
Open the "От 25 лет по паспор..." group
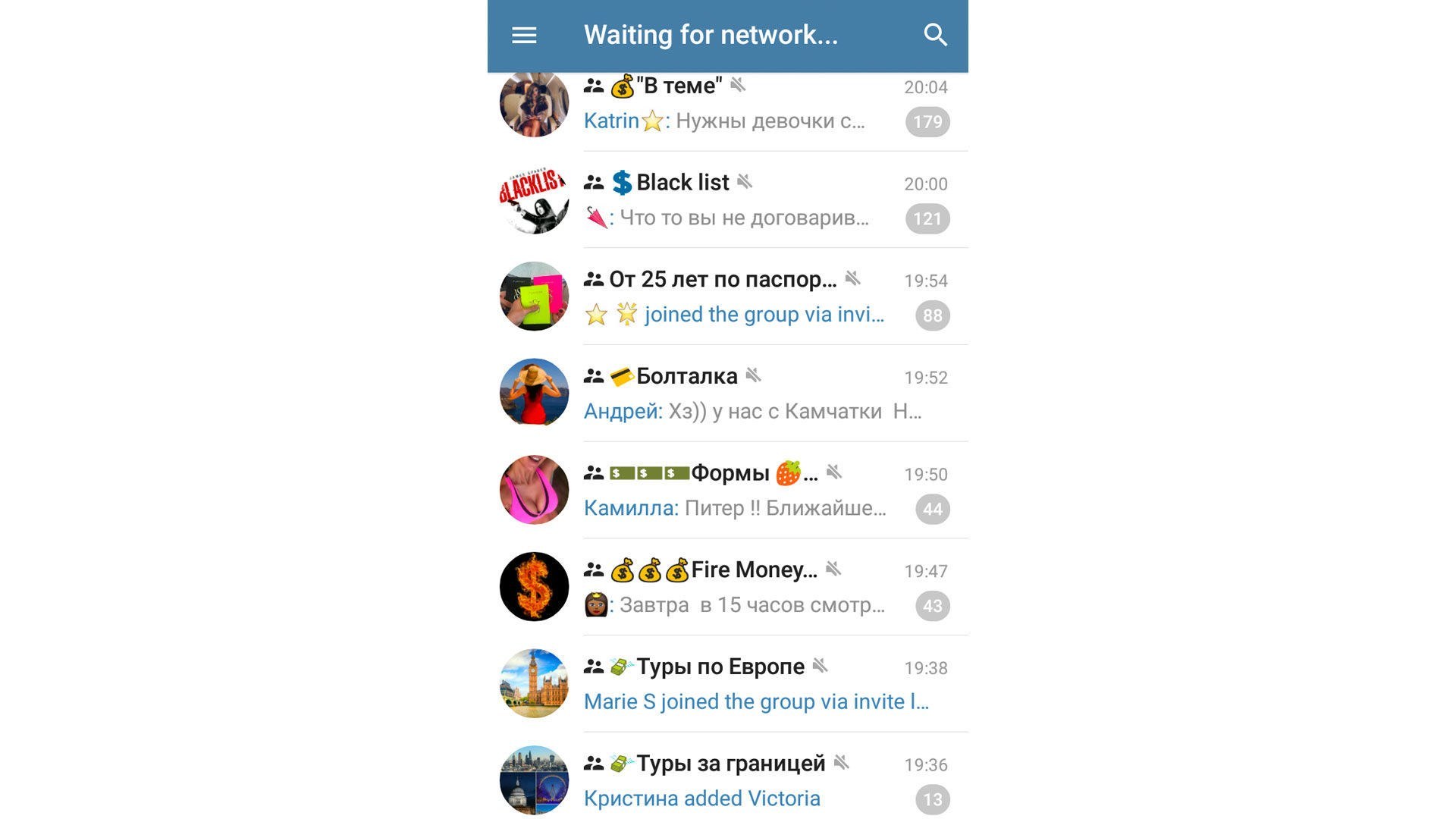tap(728, 297)
